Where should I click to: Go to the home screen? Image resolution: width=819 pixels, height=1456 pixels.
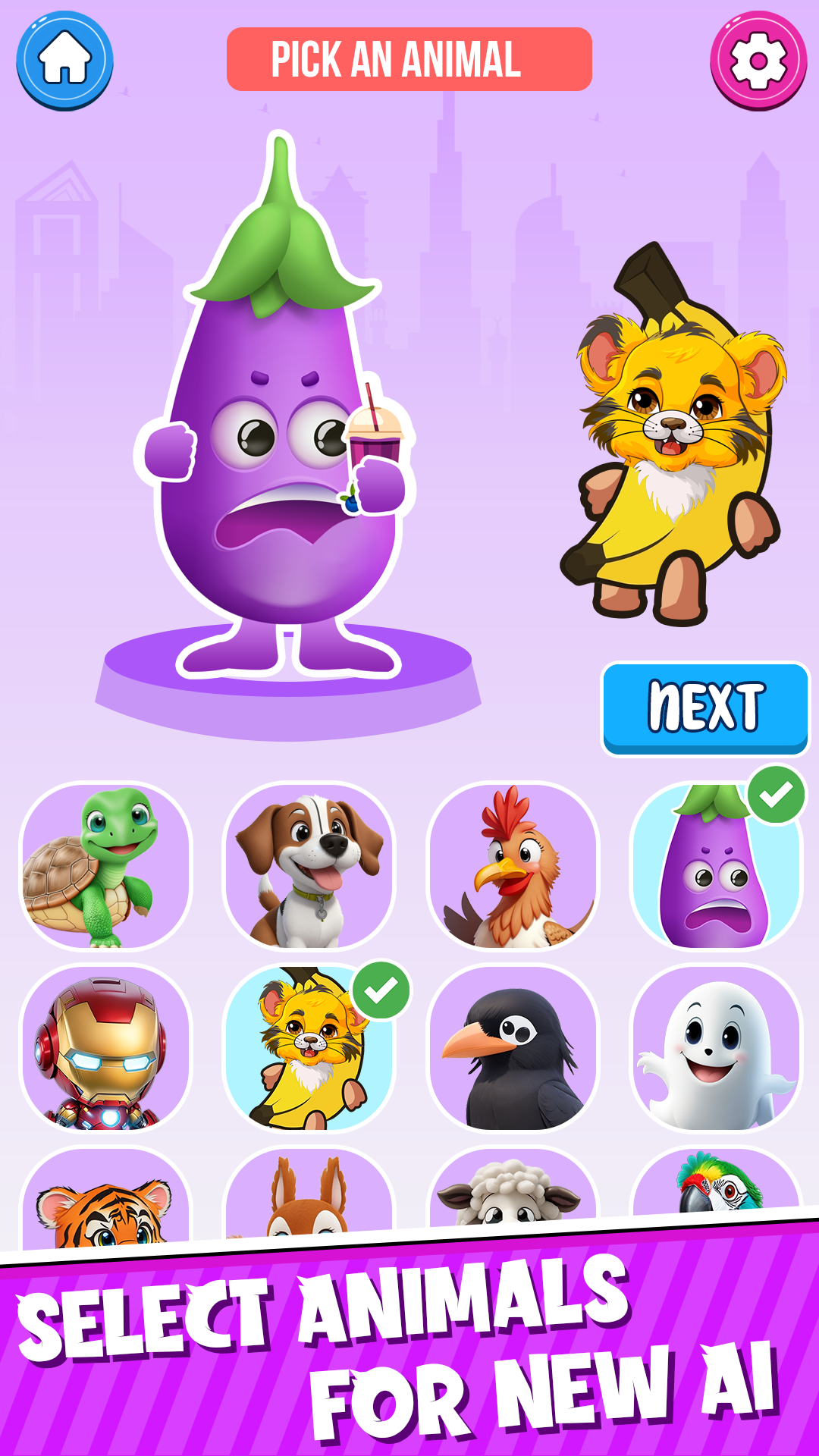(x=65, y=61)
